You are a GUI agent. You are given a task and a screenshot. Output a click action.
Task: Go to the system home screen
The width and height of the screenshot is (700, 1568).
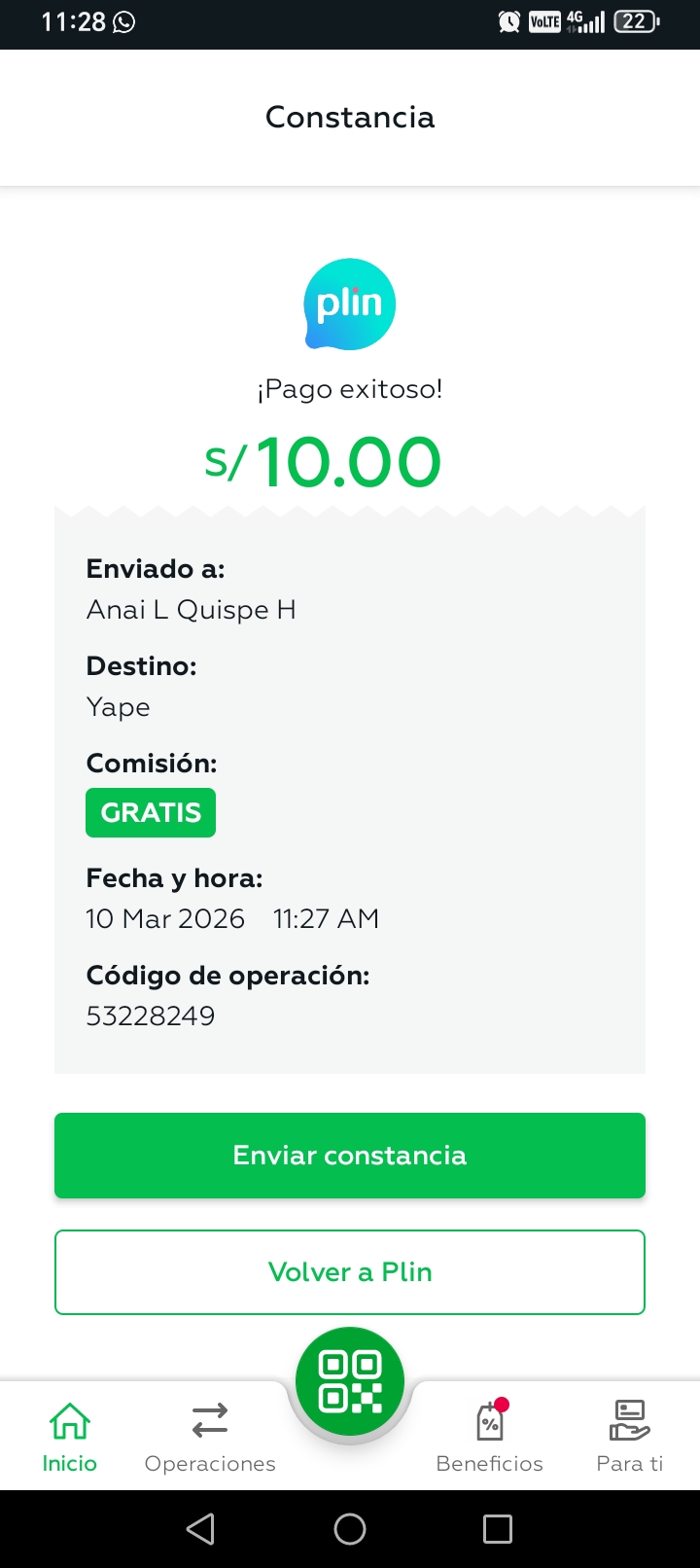pos(350,1529)
